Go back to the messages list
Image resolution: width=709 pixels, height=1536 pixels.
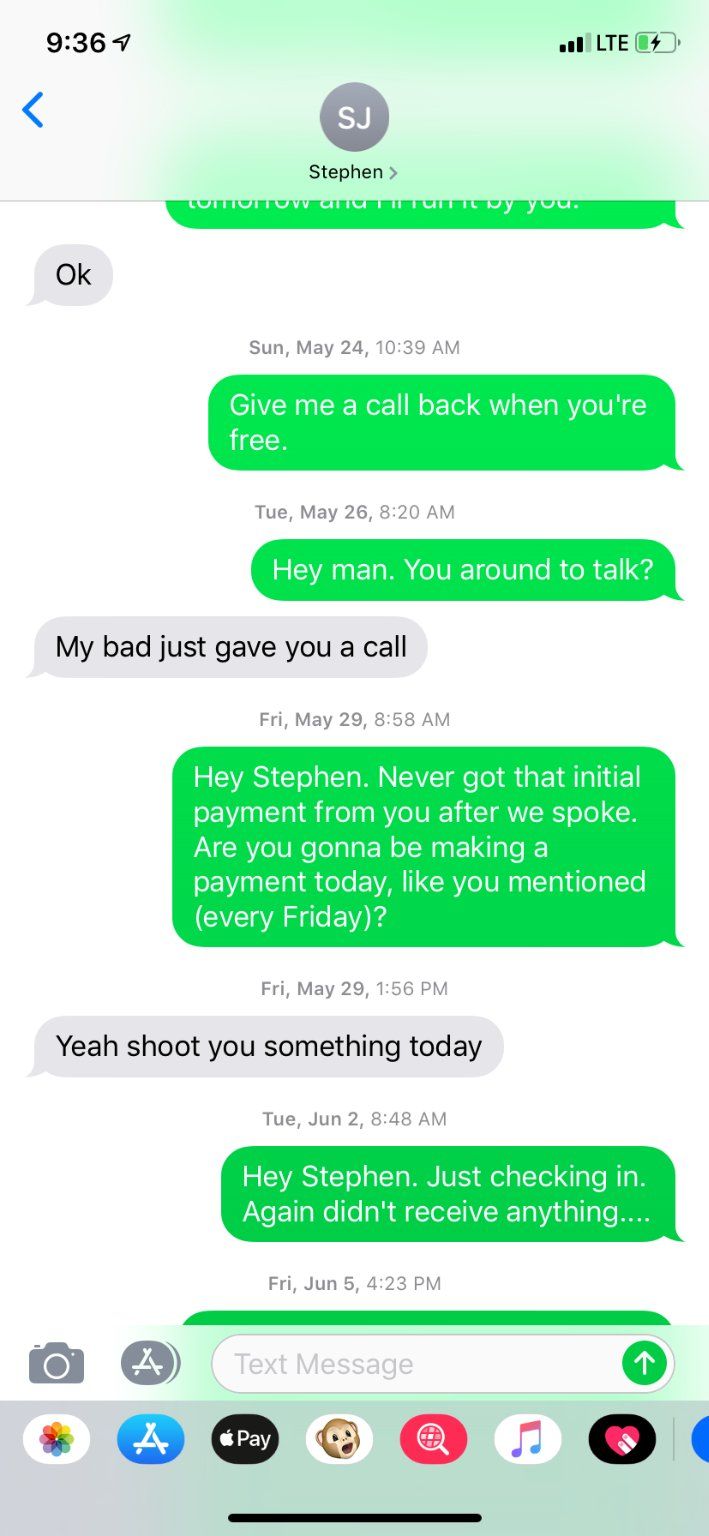pos(33,110)
